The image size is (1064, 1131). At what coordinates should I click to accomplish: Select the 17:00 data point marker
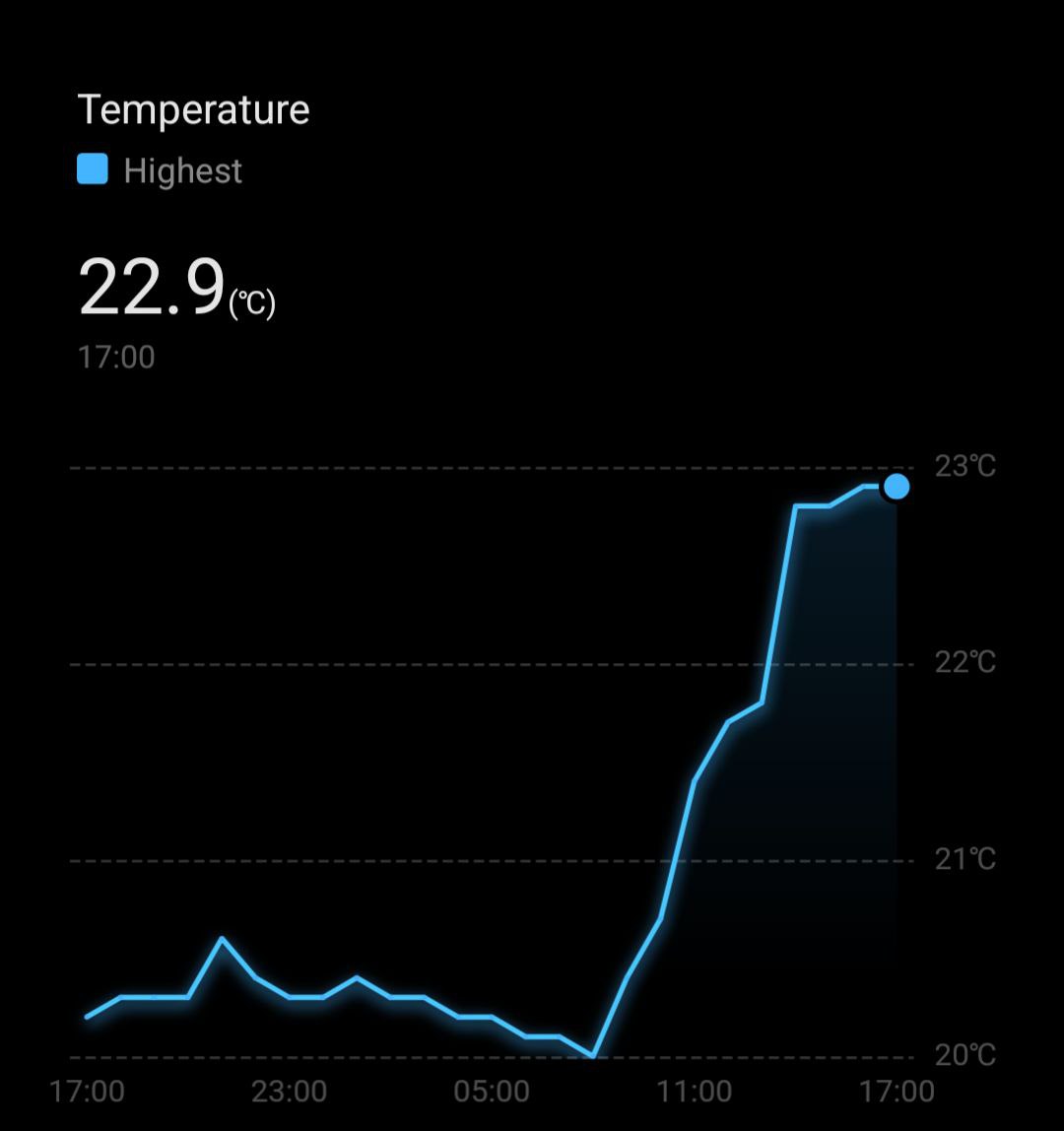coord(897,487)
